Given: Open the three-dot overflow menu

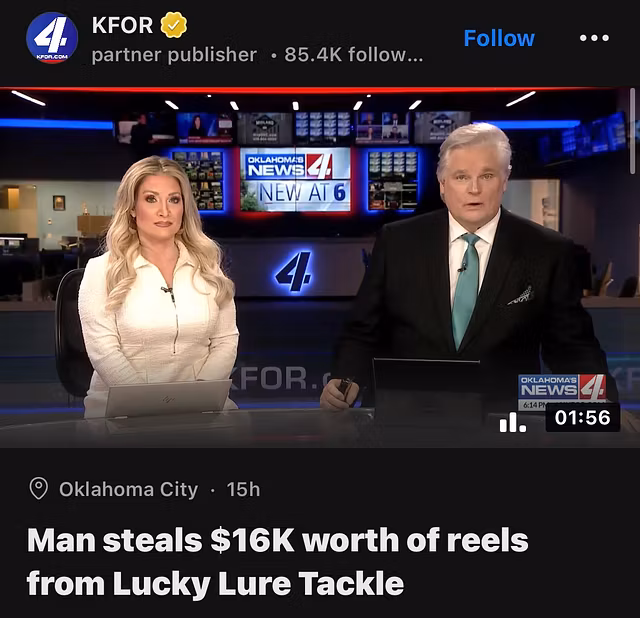Looking at the screenshot, I should pyautogui.click(x=594, y=38).
